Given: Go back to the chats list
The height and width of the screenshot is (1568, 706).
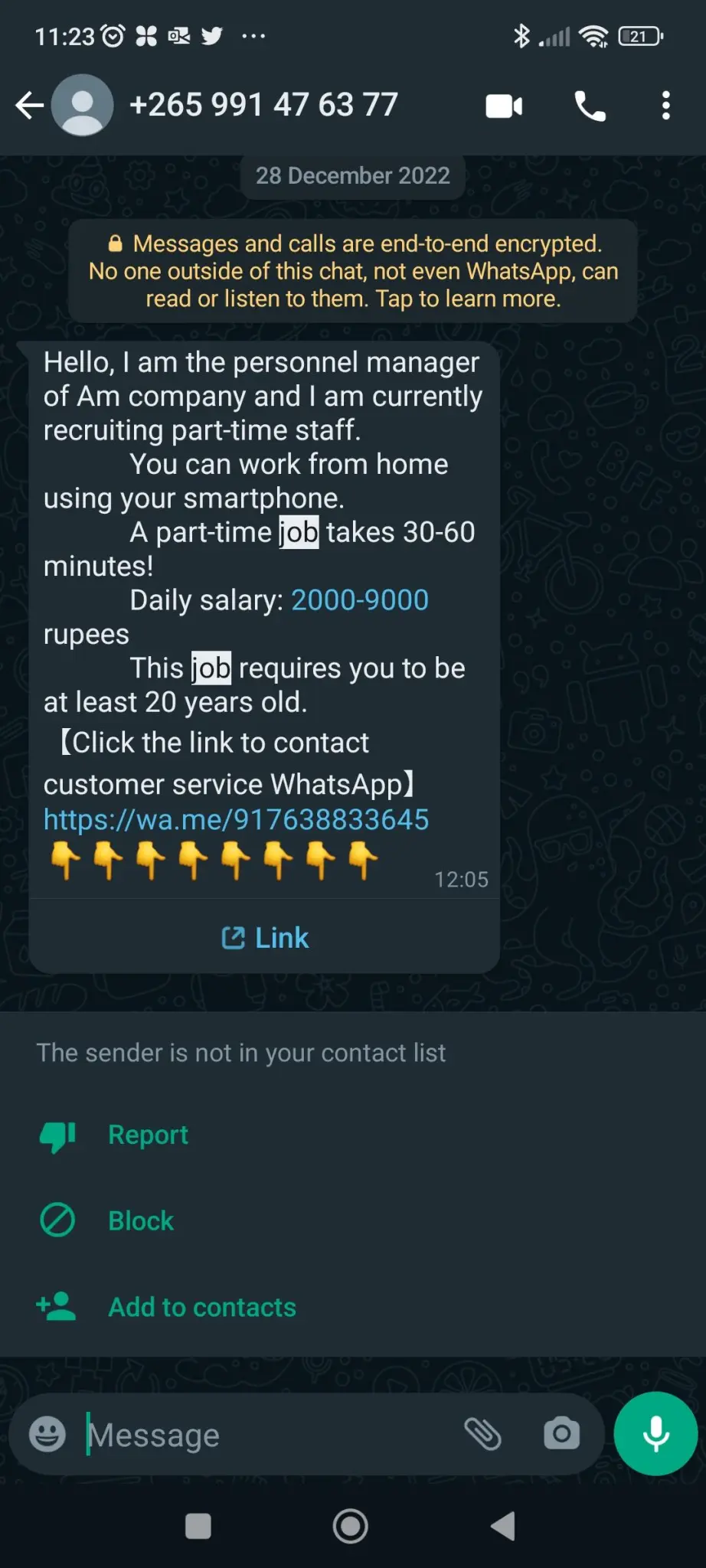Looking at the screenshot, I should (x=29, y=106).
